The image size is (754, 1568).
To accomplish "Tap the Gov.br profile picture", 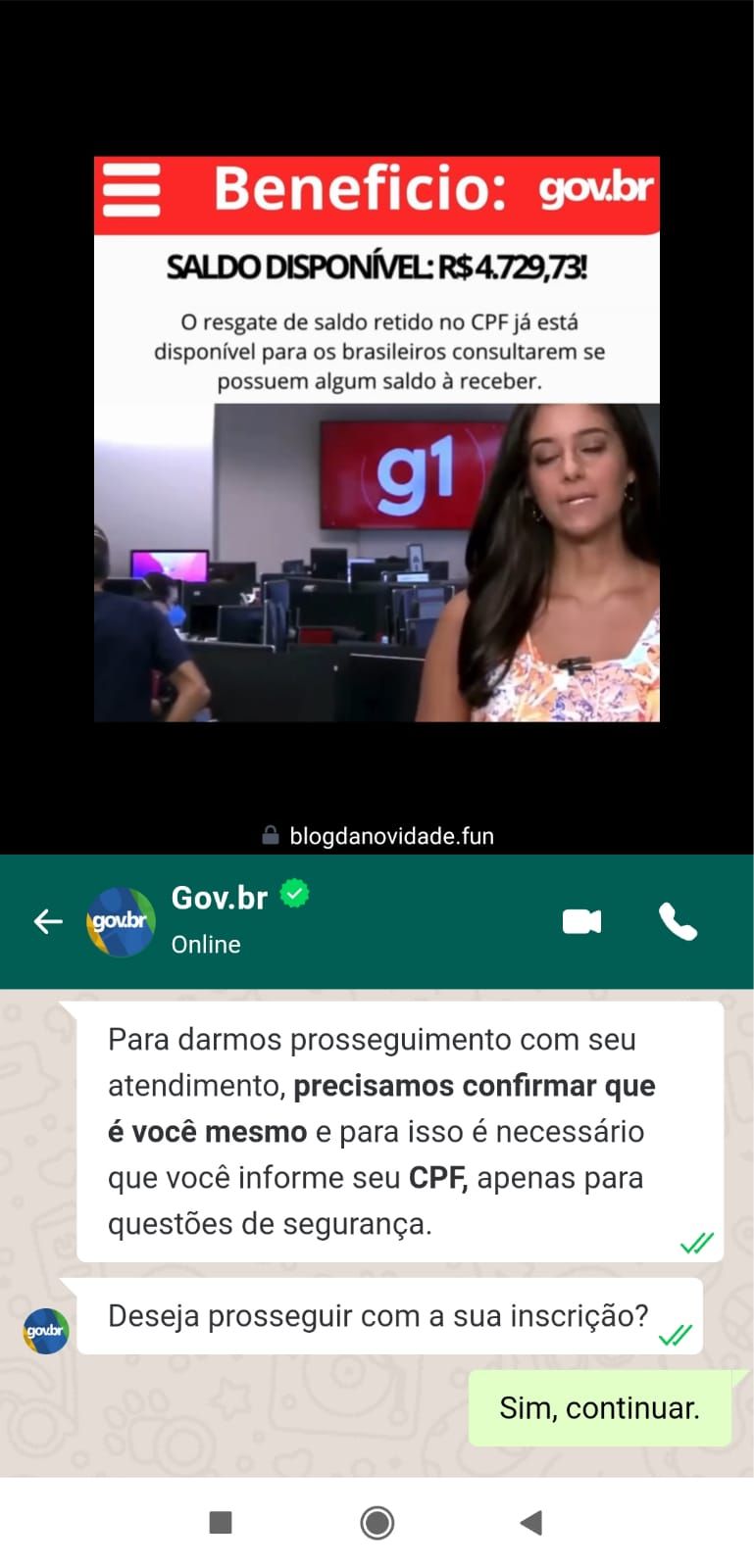I will (x=121, y=920).
